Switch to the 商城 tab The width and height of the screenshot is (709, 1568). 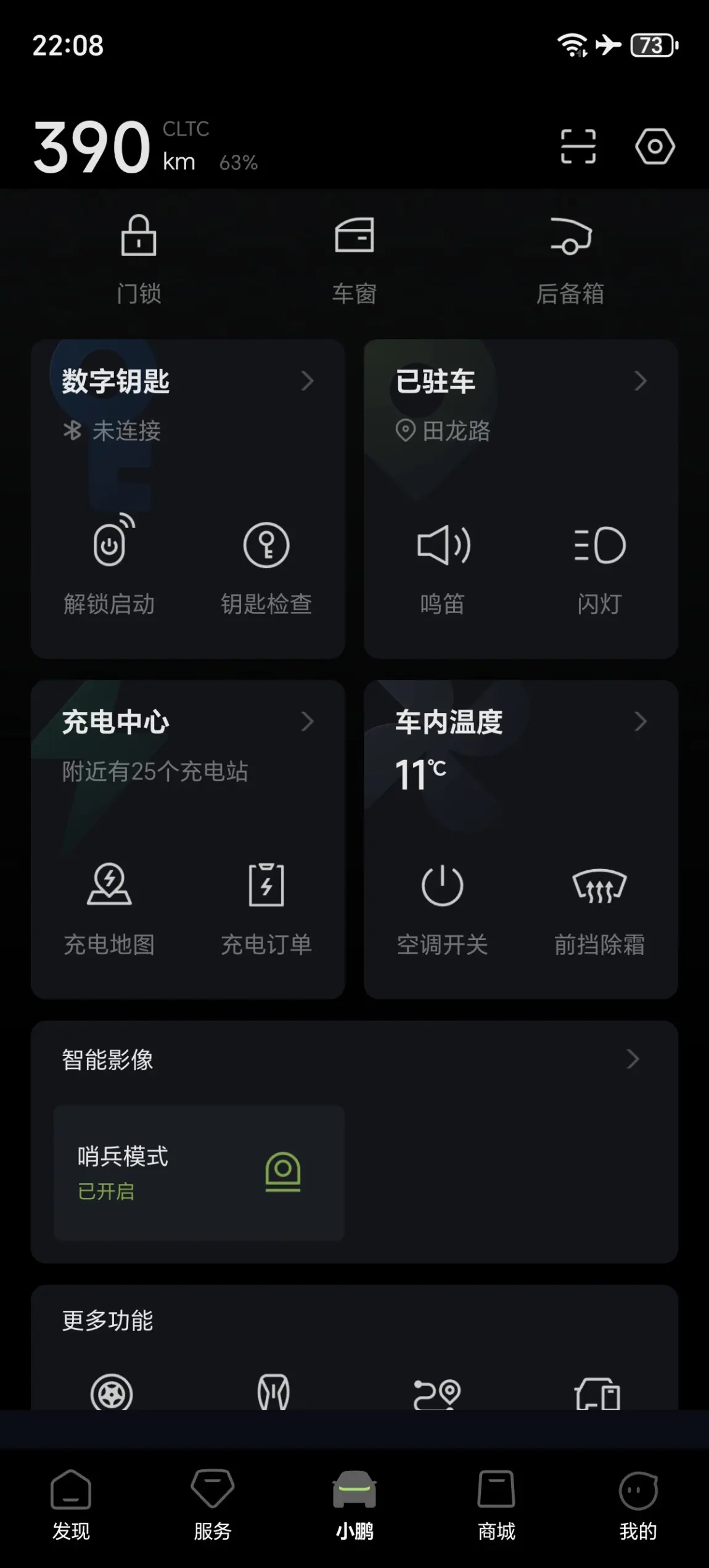pyautogui.click(x=496, y=1506)
